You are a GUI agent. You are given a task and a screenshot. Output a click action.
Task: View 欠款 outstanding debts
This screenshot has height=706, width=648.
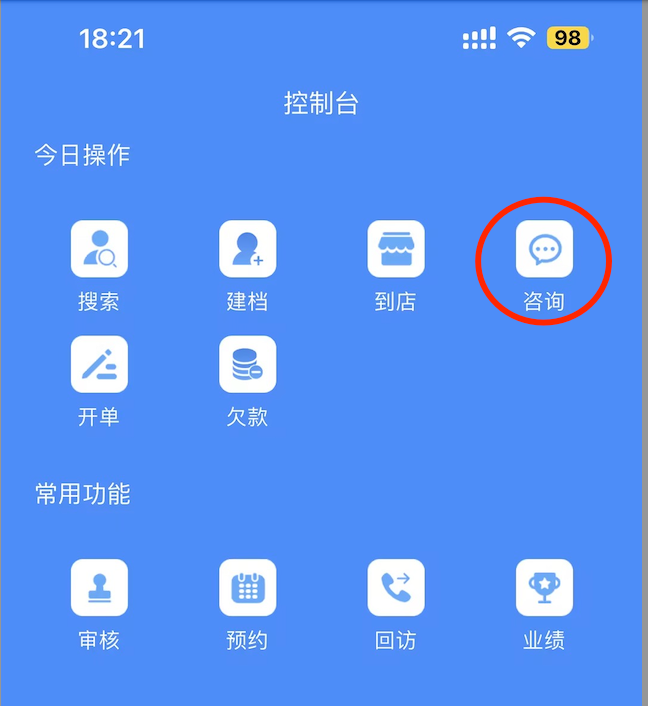point(247,364)
